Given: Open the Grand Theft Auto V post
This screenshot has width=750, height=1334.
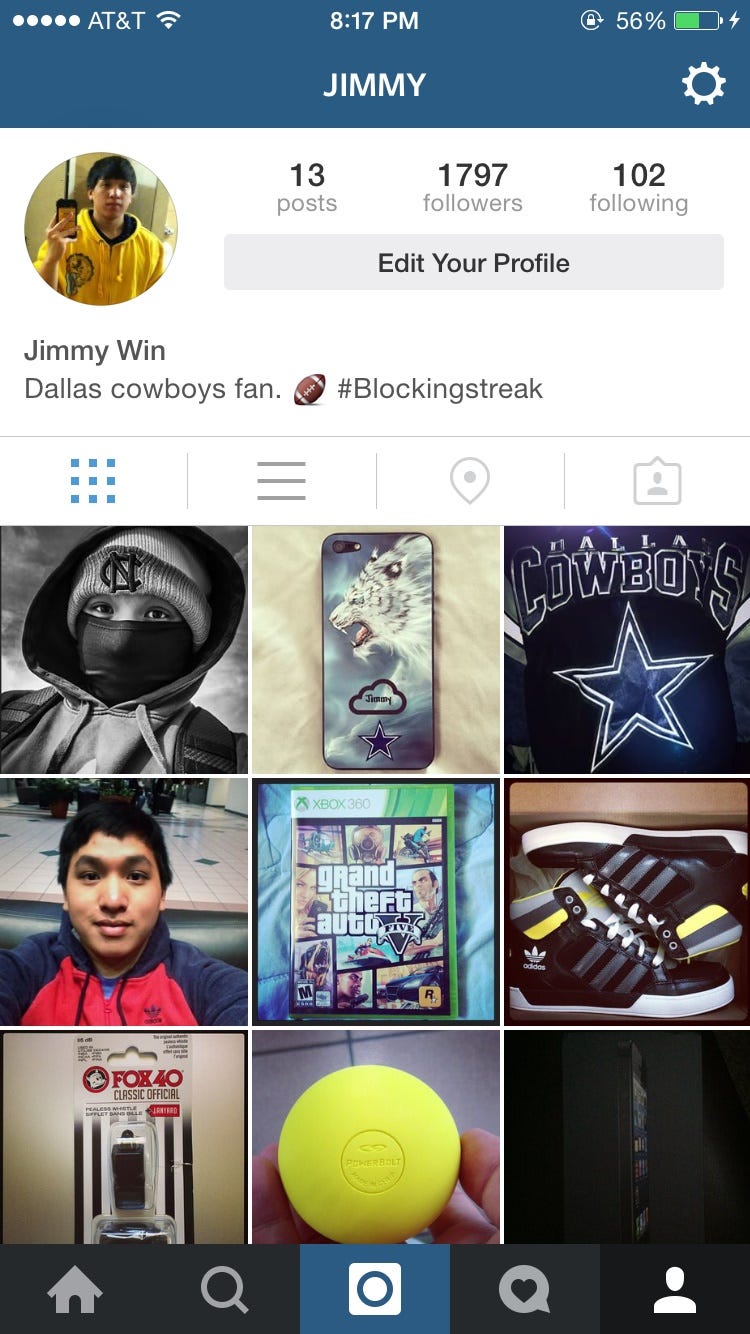Looking at the screenshot, I should [375, 902].
